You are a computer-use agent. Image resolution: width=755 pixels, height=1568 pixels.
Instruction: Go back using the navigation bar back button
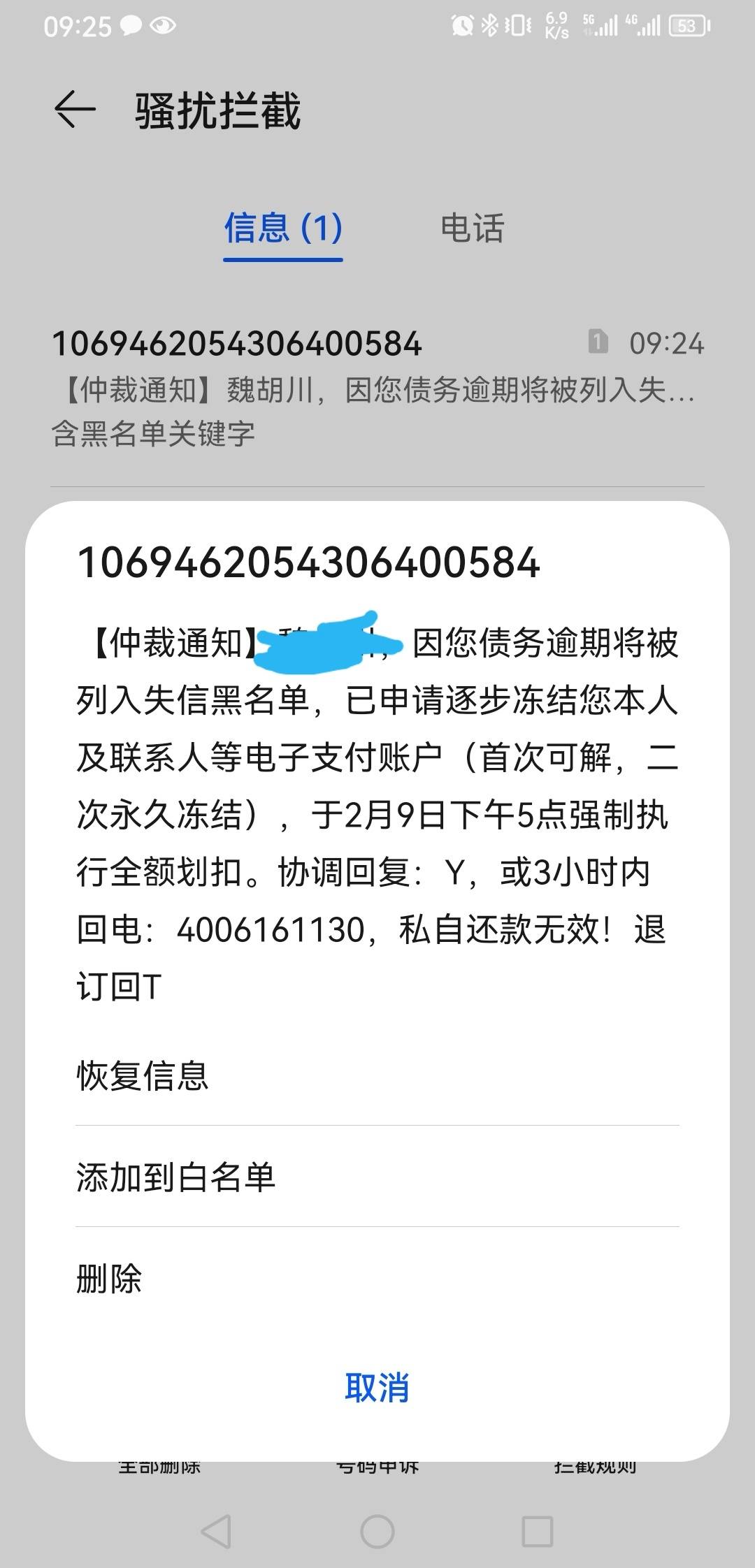[216, 1532]
